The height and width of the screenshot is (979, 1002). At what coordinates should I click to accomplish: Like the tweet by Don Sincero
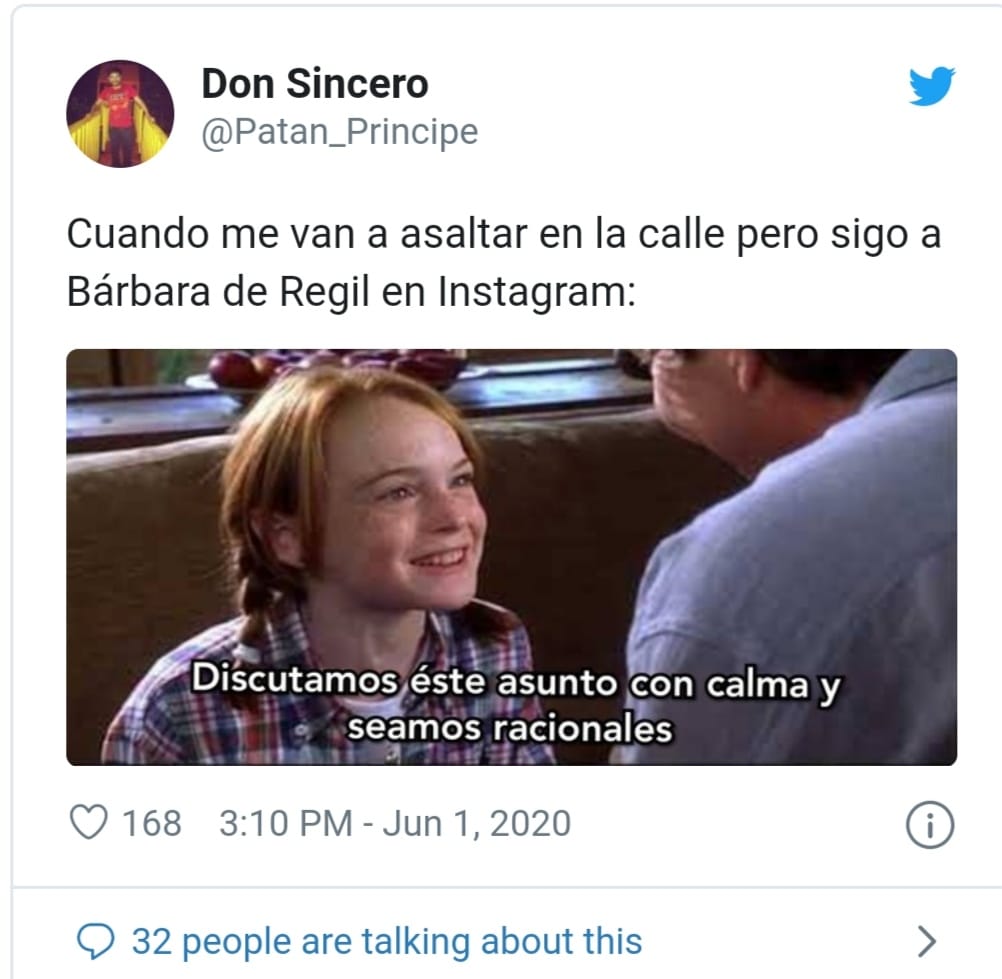pyautogui.click(x=88, y=823)
